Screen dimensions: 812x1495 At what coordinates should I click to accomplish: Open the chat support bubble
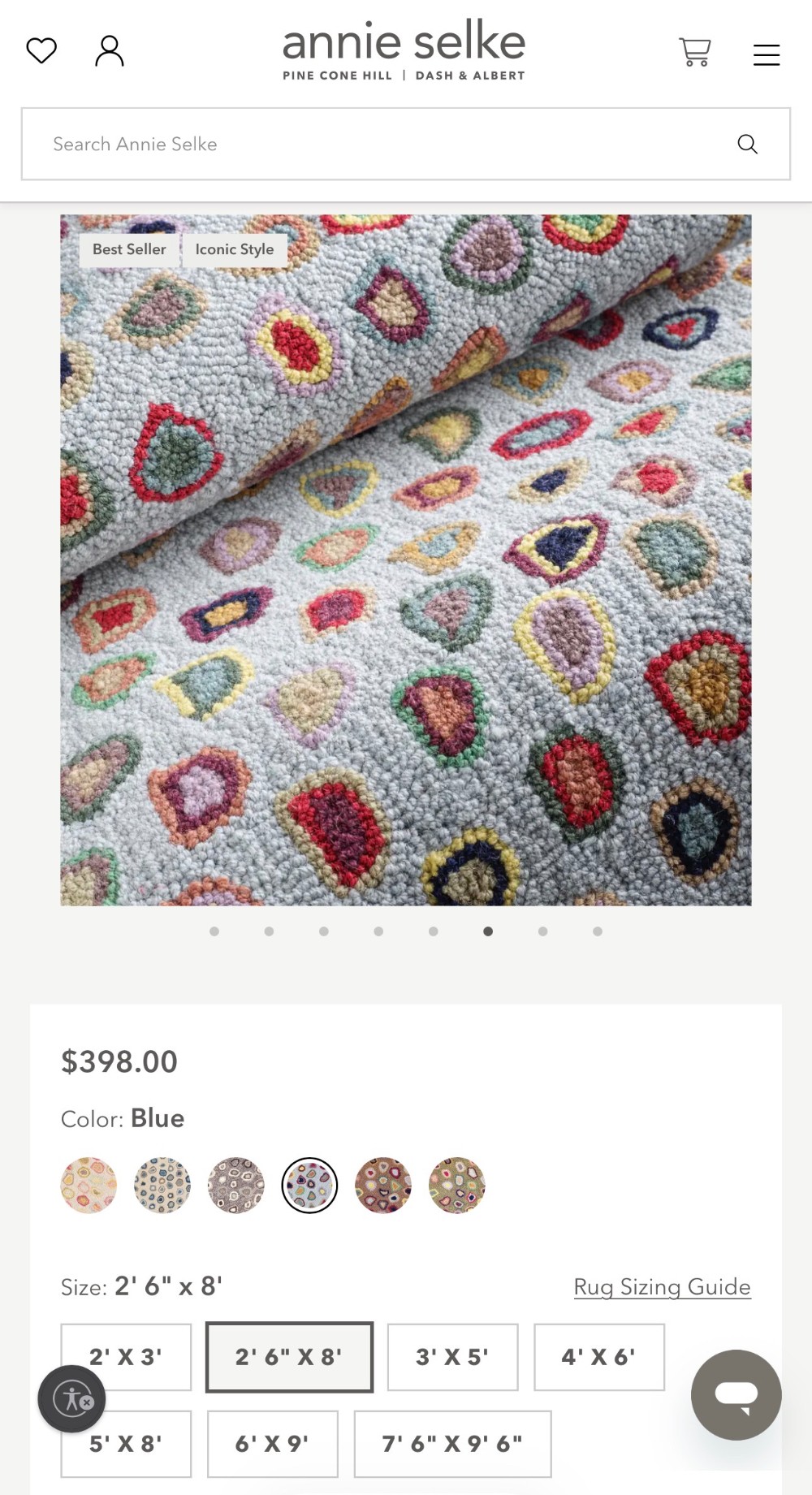(x=736, y=1395)
